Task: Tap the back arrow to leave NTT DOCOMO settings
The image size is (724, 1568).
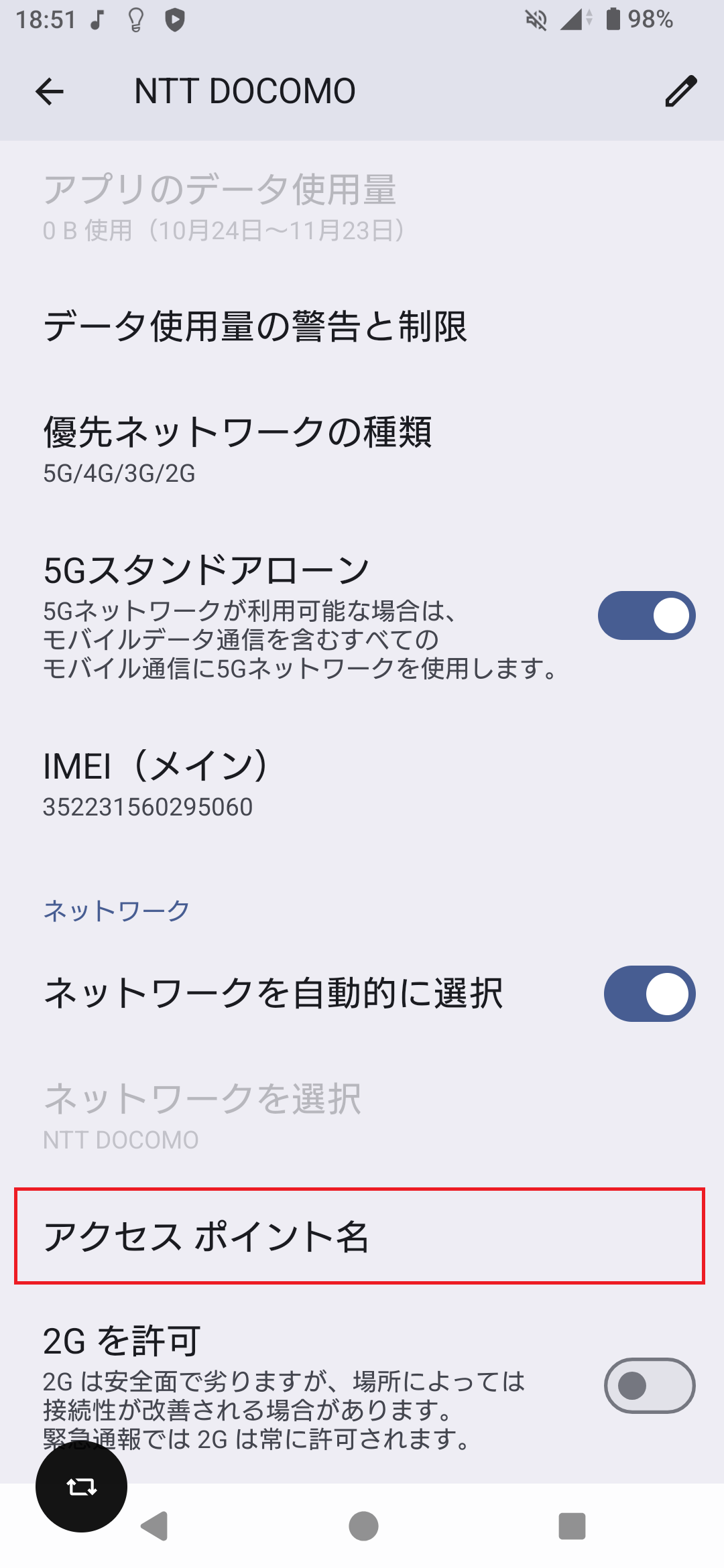Action: [x=48, y=92]
